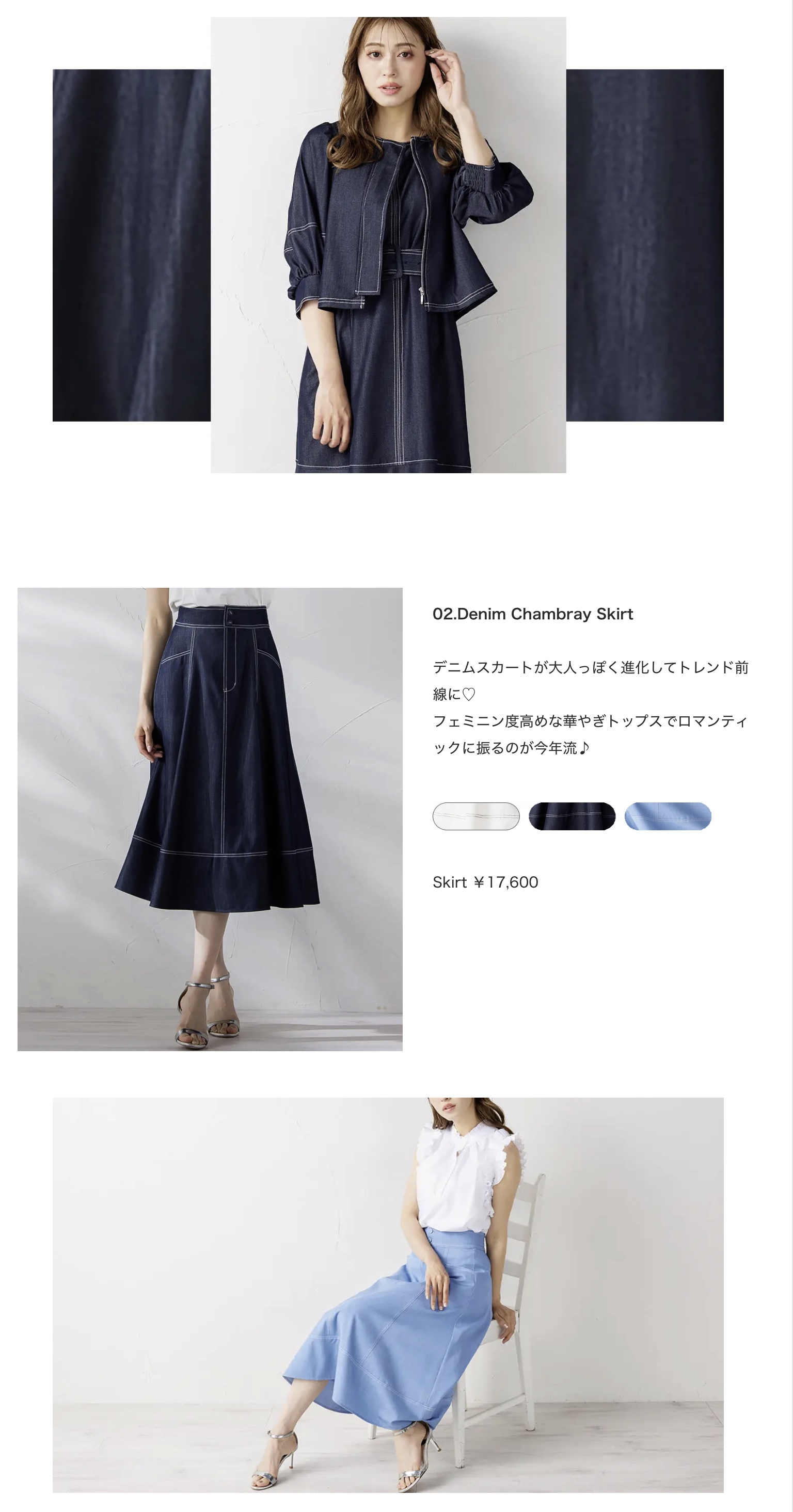Open the light blue skirt model photo
The height and width of the screenshot is (1512, 793).
[x=388, y=1294]
